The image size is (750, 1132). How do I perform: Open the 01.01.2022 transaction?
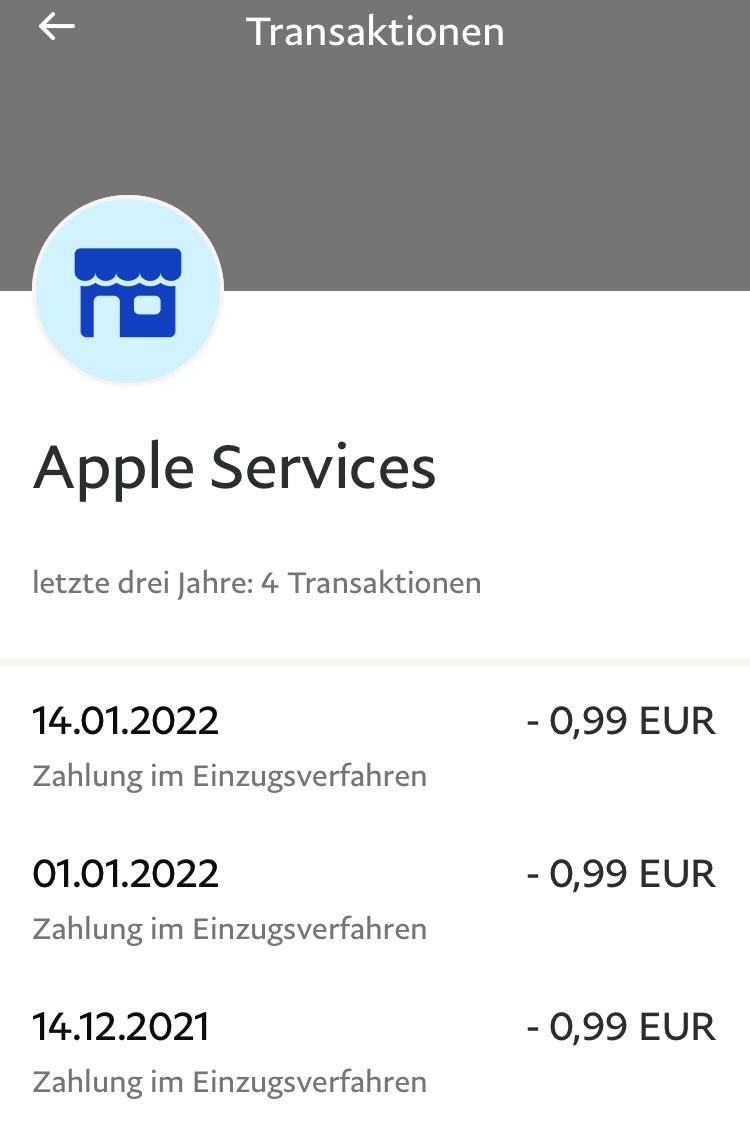374,898
